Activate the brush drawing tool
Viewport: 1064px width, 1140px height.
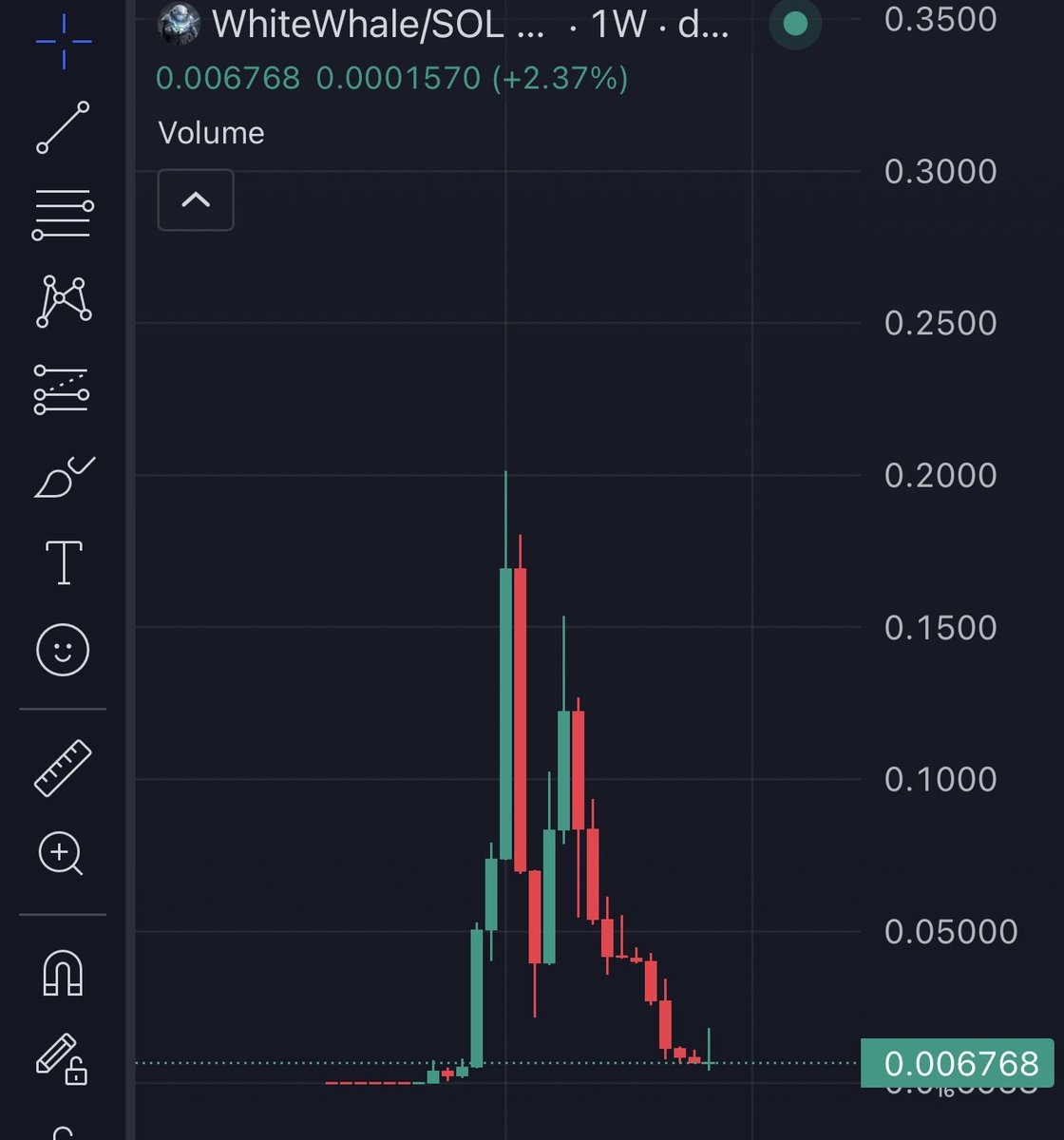pos(64,477)
